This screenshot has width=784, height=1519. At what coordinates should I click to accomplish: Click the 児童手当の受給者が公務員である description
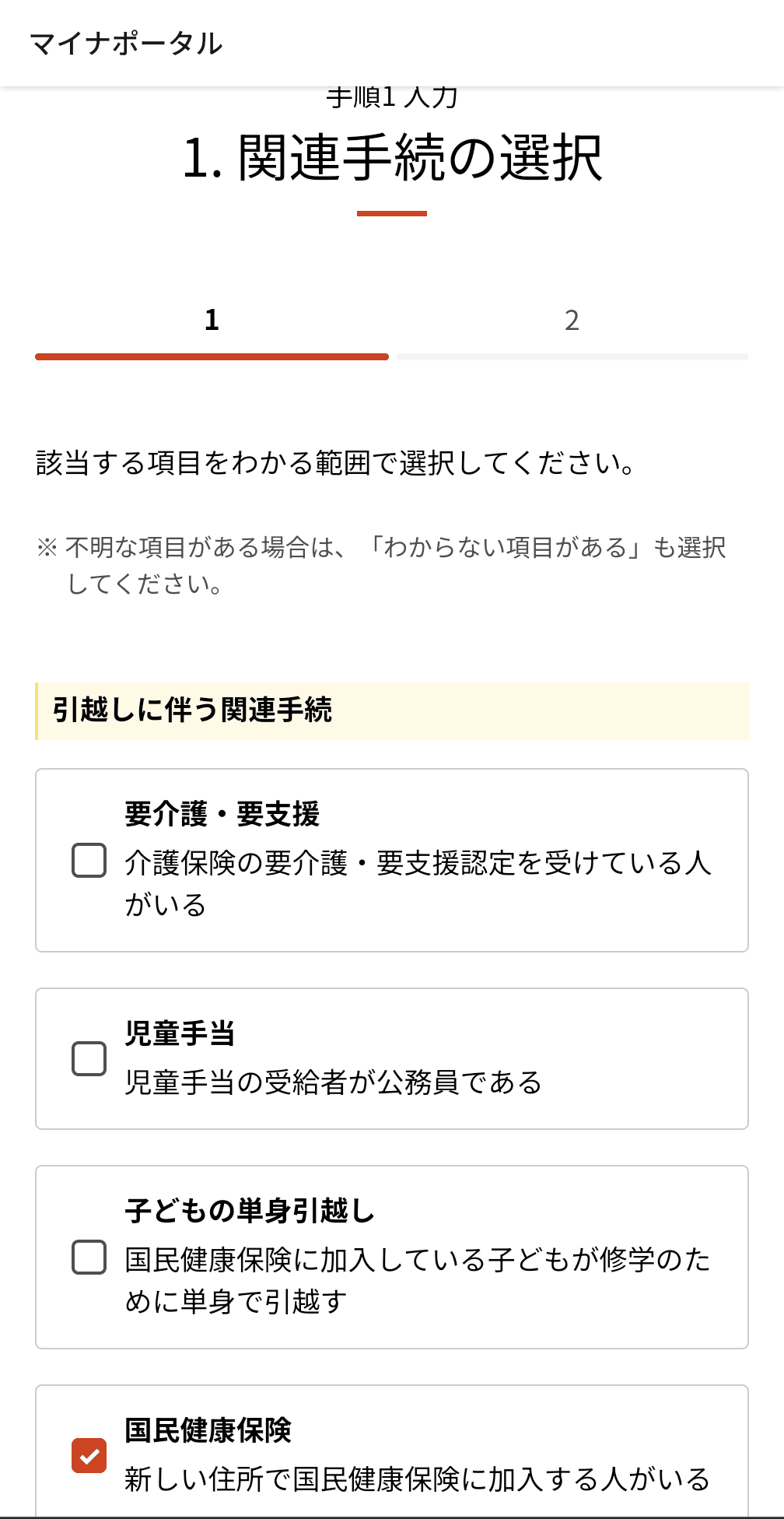tap(336, 1081)
